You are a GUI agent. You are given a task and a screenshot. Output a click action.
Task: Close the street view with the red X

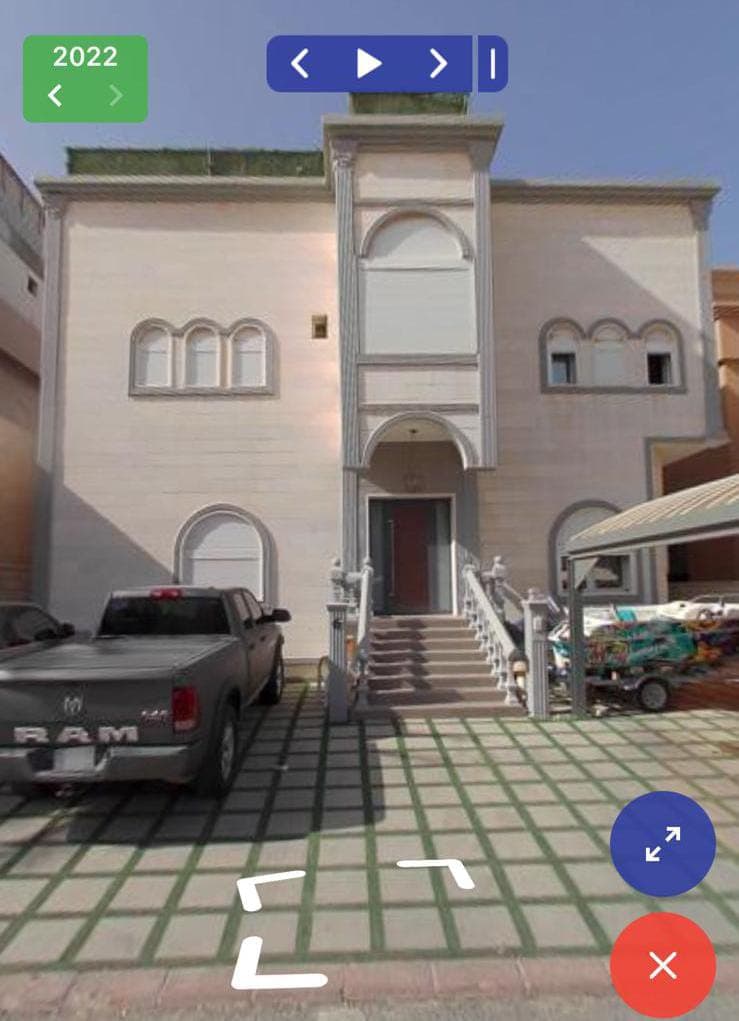pos(662,965)
